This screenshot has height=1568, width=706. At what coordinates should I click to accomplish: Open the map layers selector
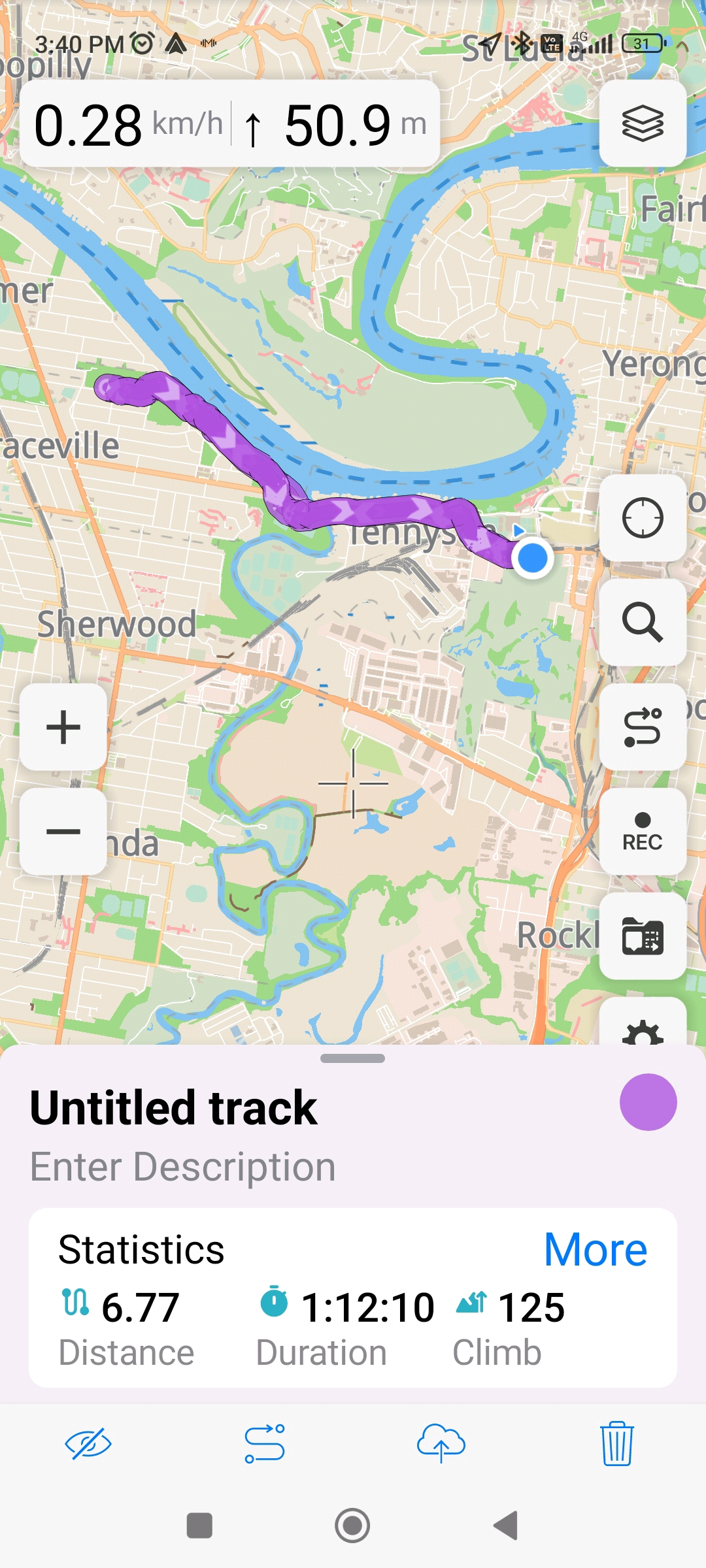pyautogui.click(x=642, y=123)
